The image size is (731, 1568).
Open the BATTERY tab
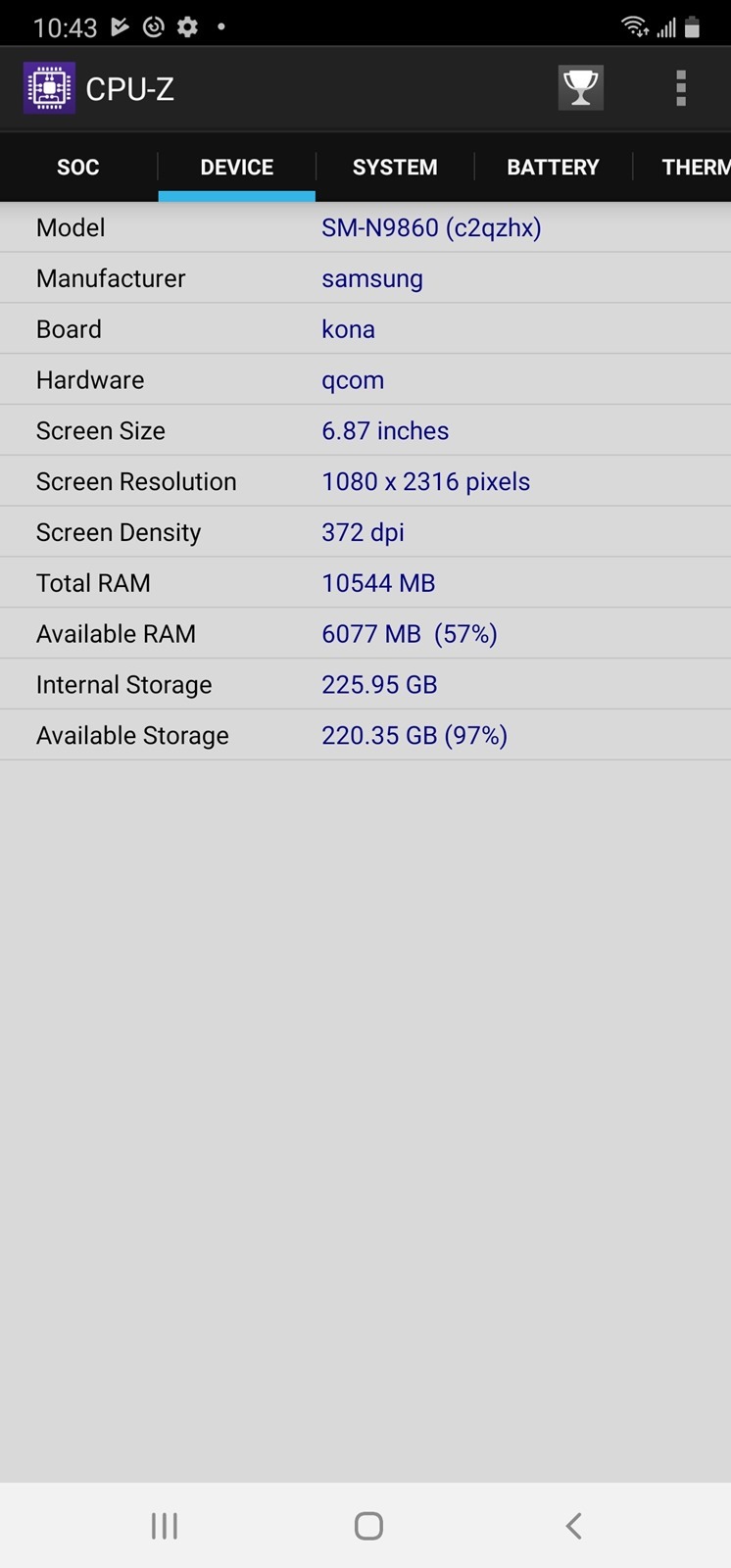click(x=553, y=167)
